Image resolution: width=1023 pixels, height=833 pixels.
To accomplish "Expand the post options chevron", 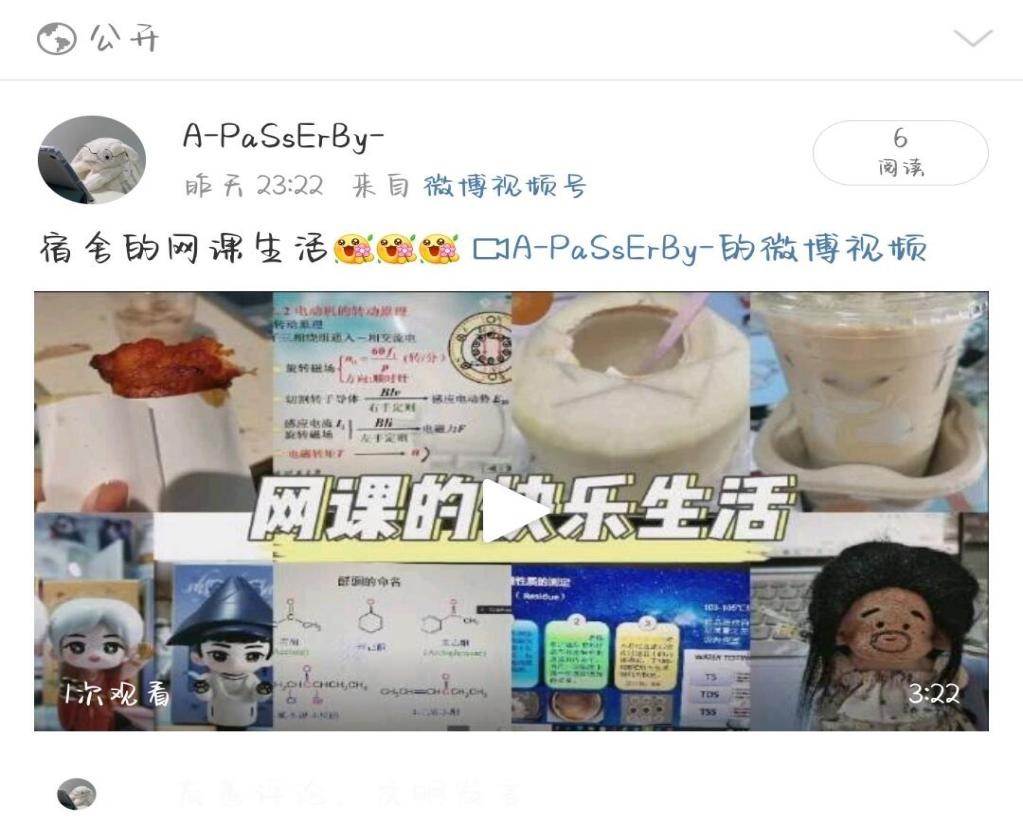I will (972, 39).
